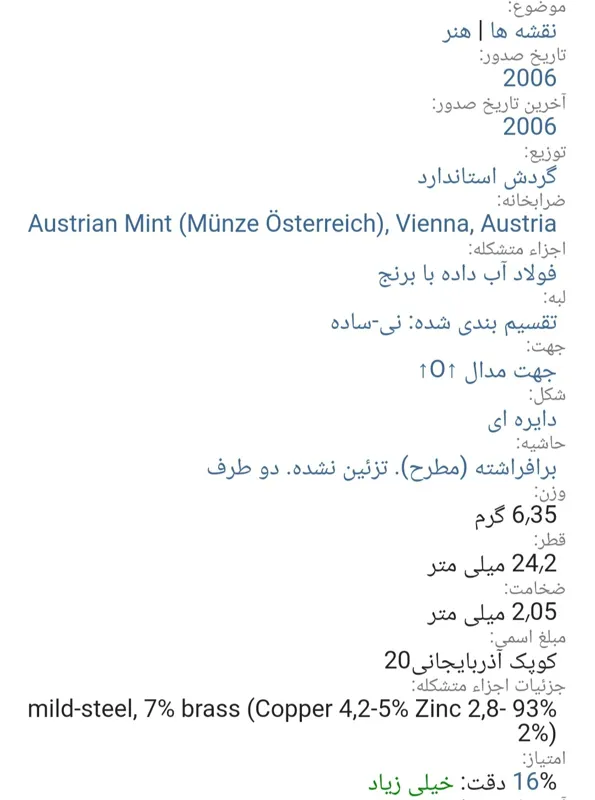Viewport: 595px width, 800px height.
Task: Open the تقسیم بندی شده: نی-ساده edge link
Action: 443,322
